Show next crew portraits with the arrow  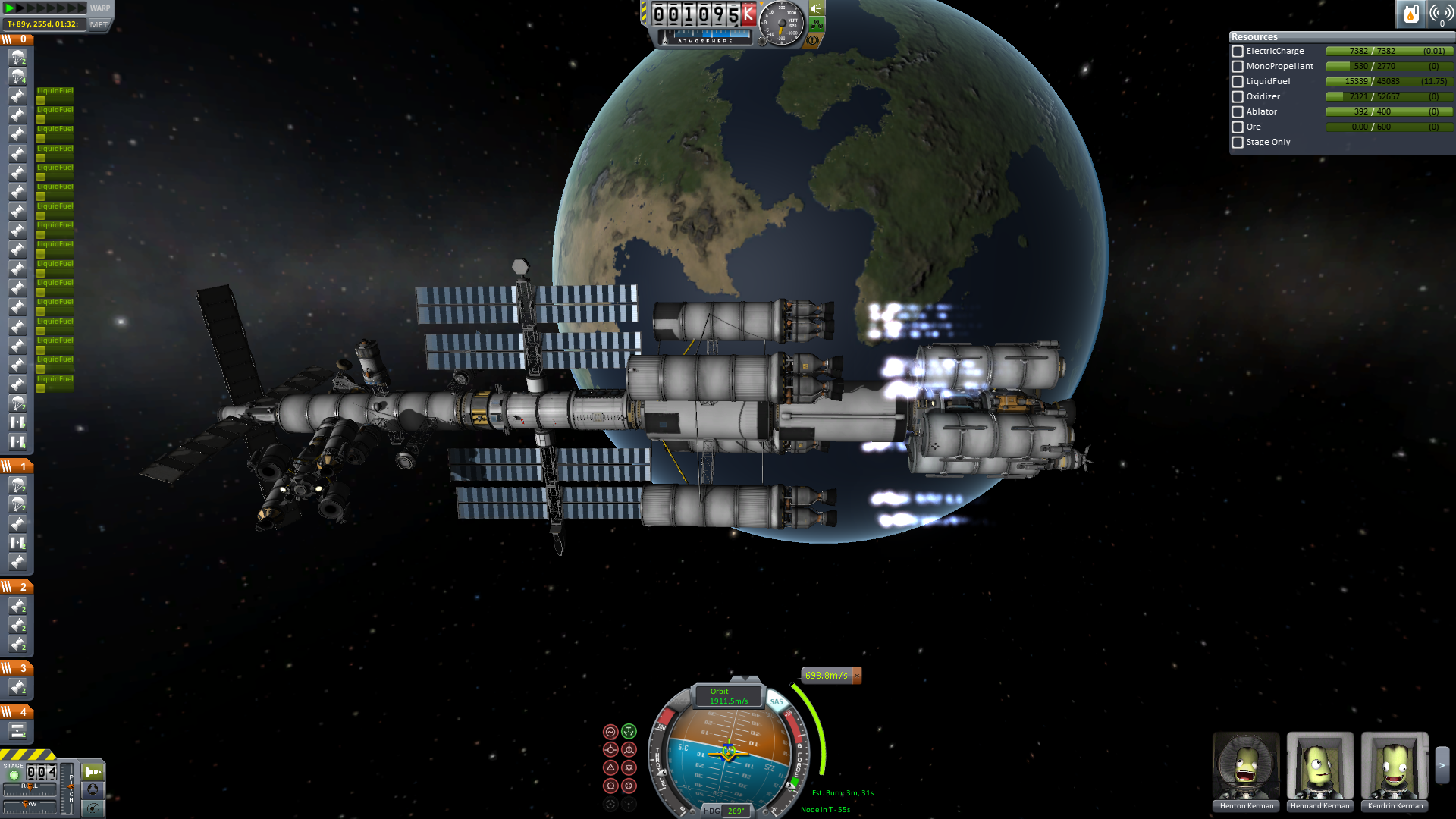click(x=1442, y=766)
